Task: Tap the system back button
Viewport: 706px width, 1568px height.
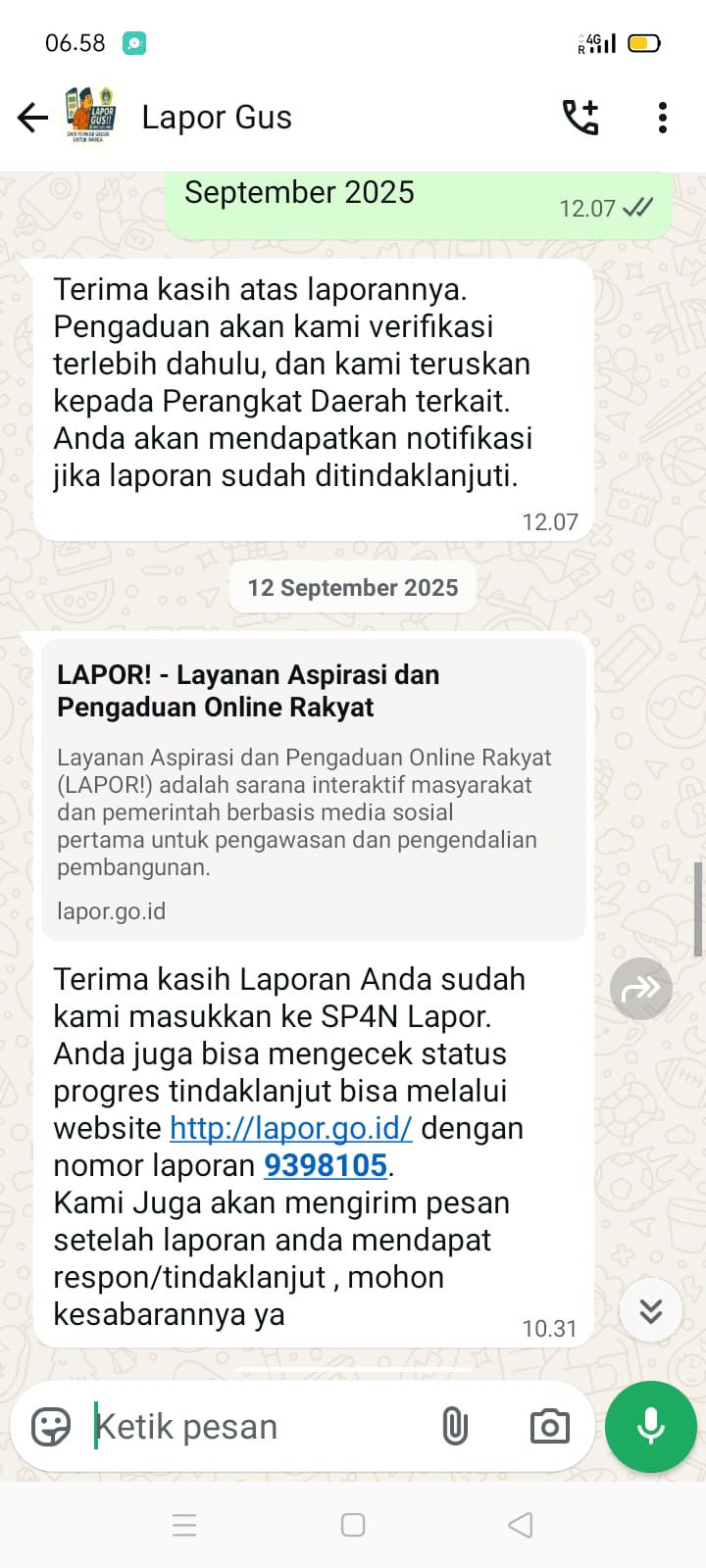Action: coord(521,1525)
